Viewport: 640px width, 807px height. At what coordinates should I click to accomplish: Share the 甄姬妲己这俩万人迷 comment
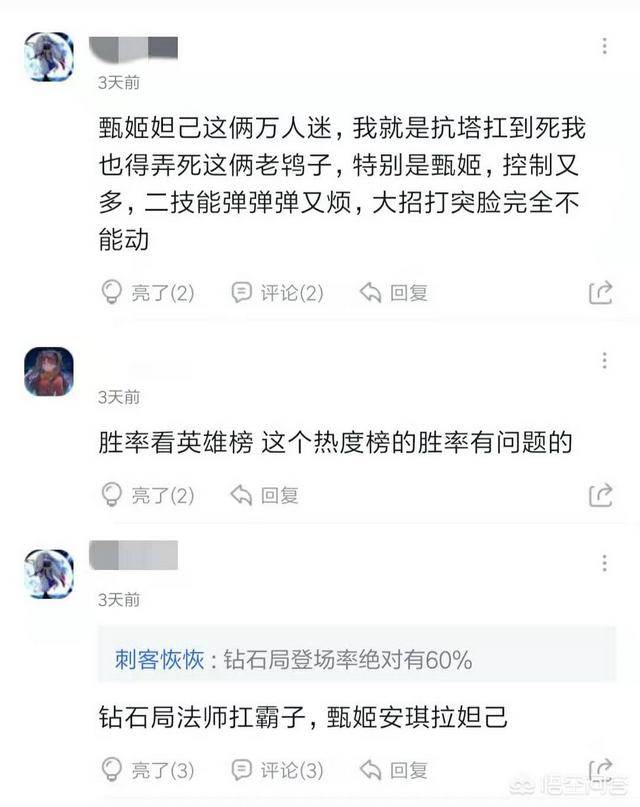click(600, 293)
